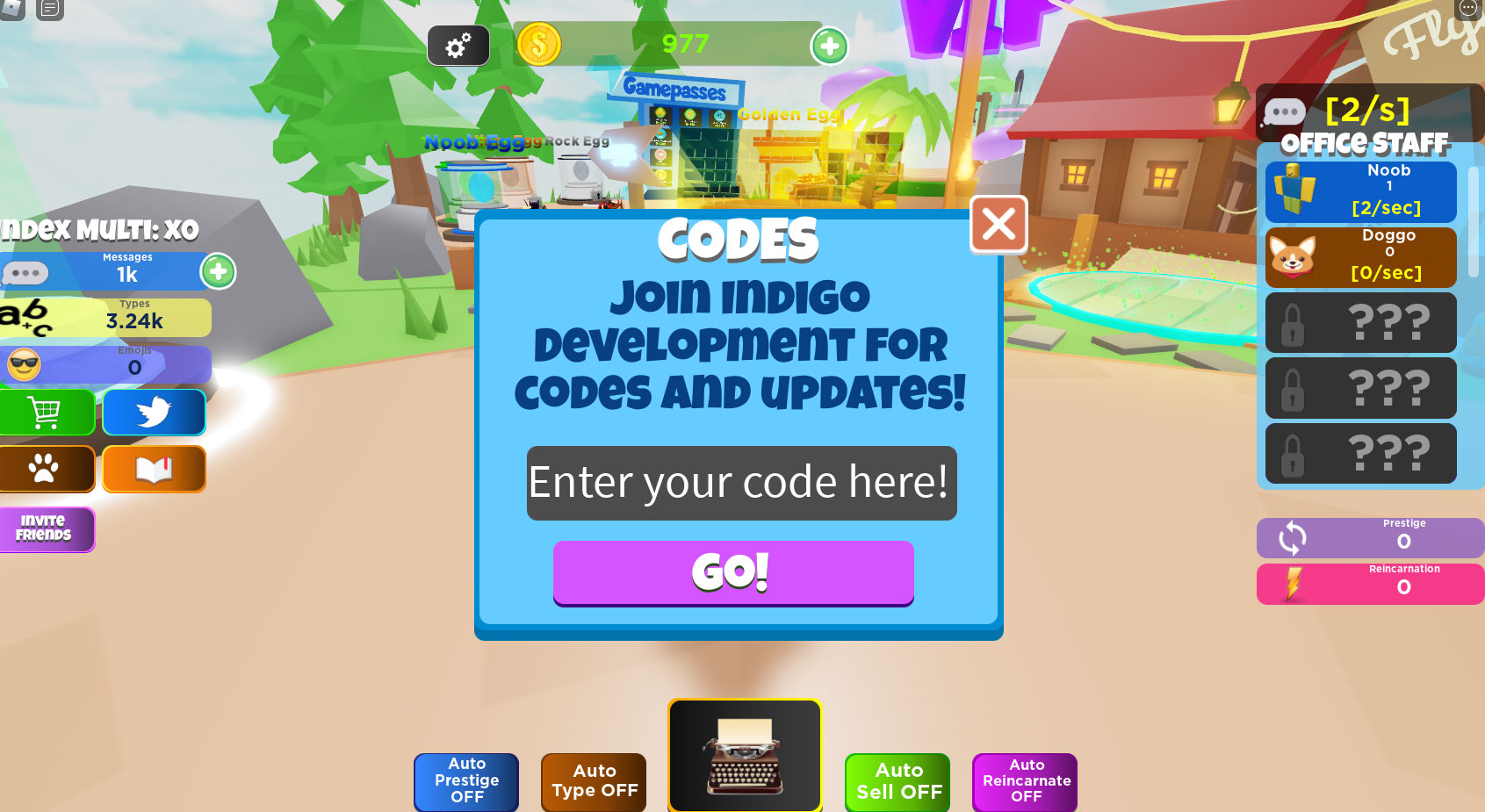Tap the plus beside Messages
Image resolution: width=1485 pixels, height=812 pixels.
(x=218, y=272)
